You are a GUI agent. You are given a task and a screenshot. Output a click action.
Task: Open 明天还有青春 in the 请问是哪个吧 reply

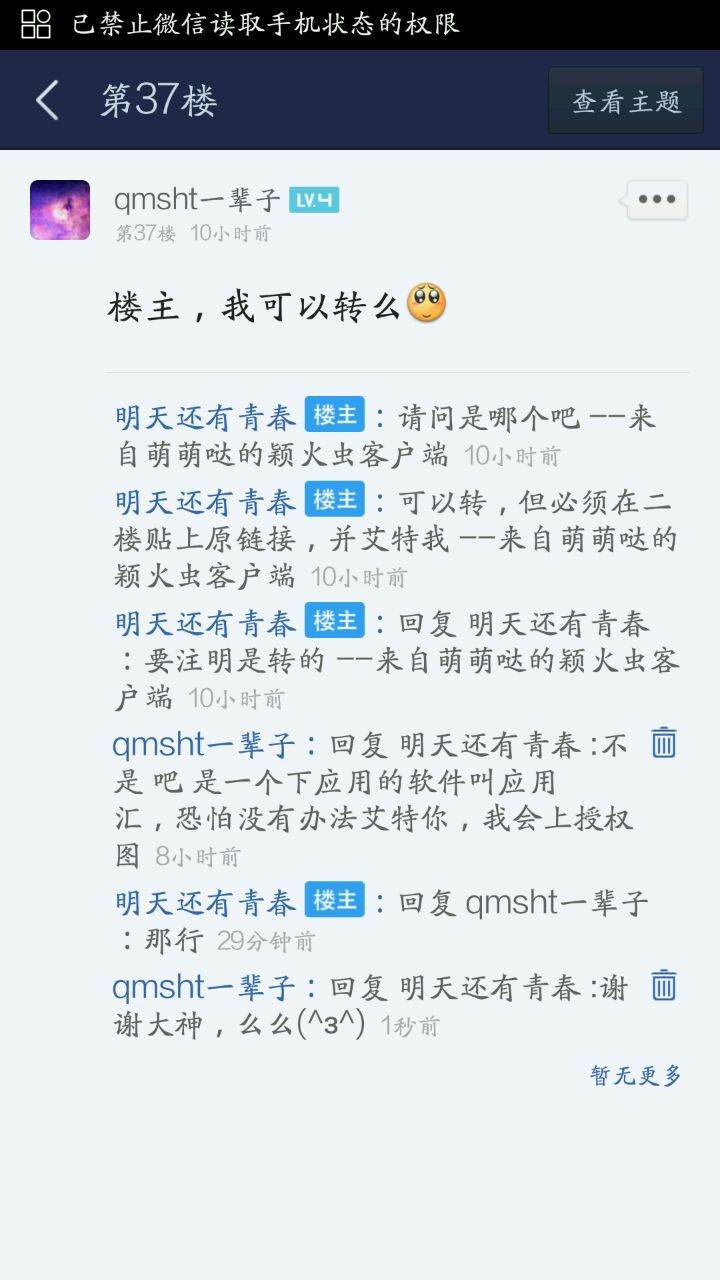pyautogui.click(x=206, y=417)
